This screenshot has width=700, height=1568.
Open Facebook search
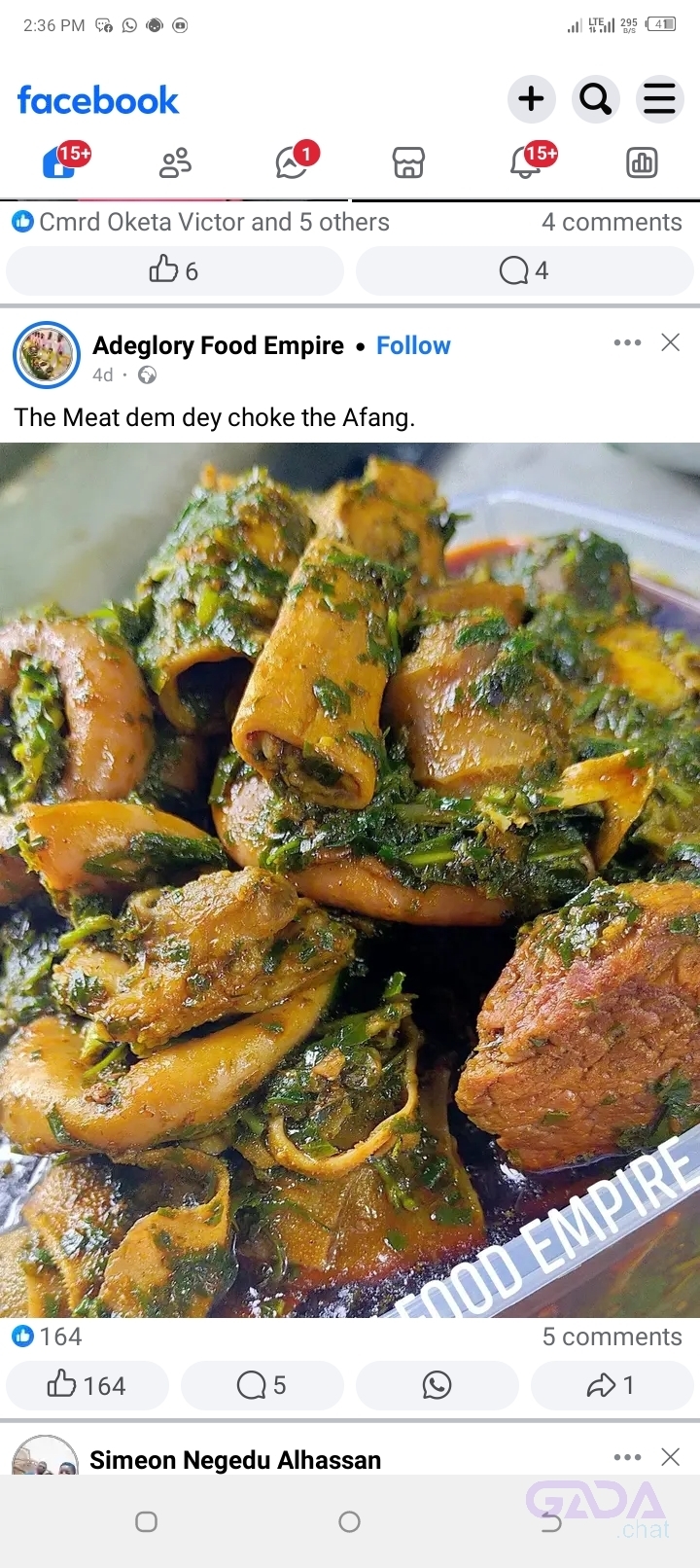[x=595, y=99]
